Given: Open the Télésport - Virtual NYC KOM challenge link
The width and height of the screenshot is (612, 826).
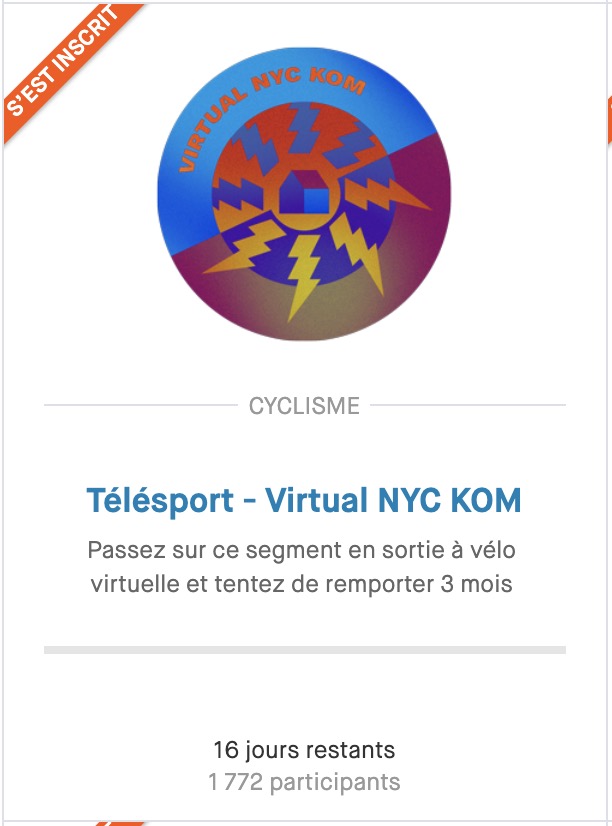Looking at the screenshot, I should [x=304, y=500].
